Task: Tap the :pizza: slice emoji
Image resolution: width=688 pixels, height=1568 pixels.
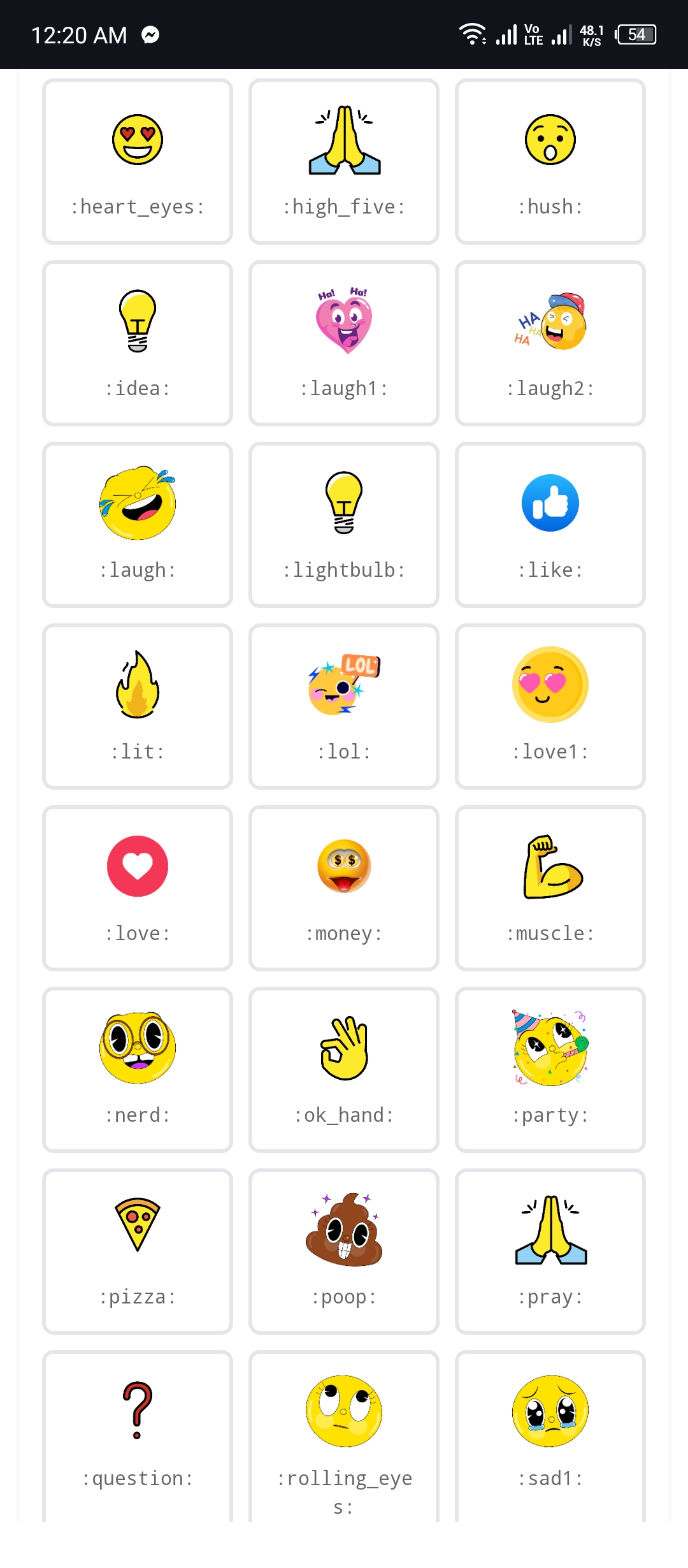Action: 138,1251
